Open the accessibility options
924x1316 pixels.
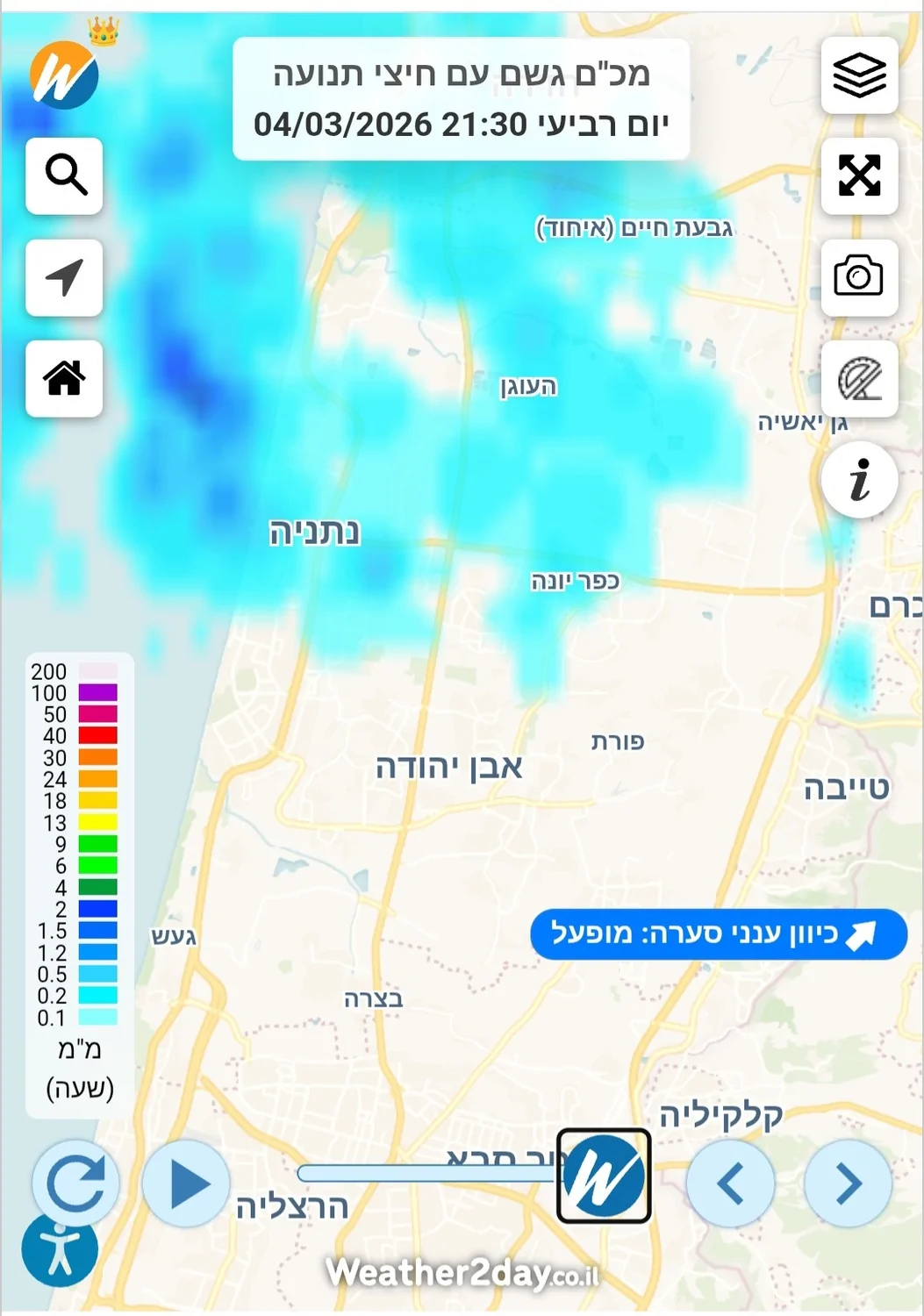click(60, 1249)
